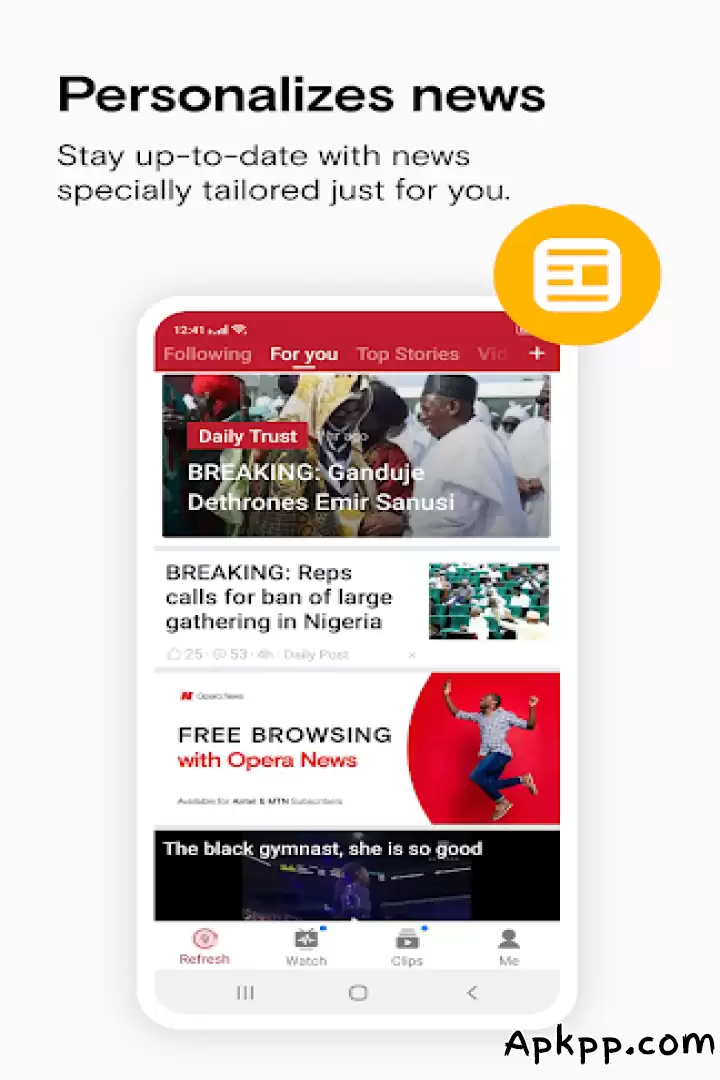
Task: Tap the For you tab underline indicator
Action: pyautogui.click(x=304, y=366)
